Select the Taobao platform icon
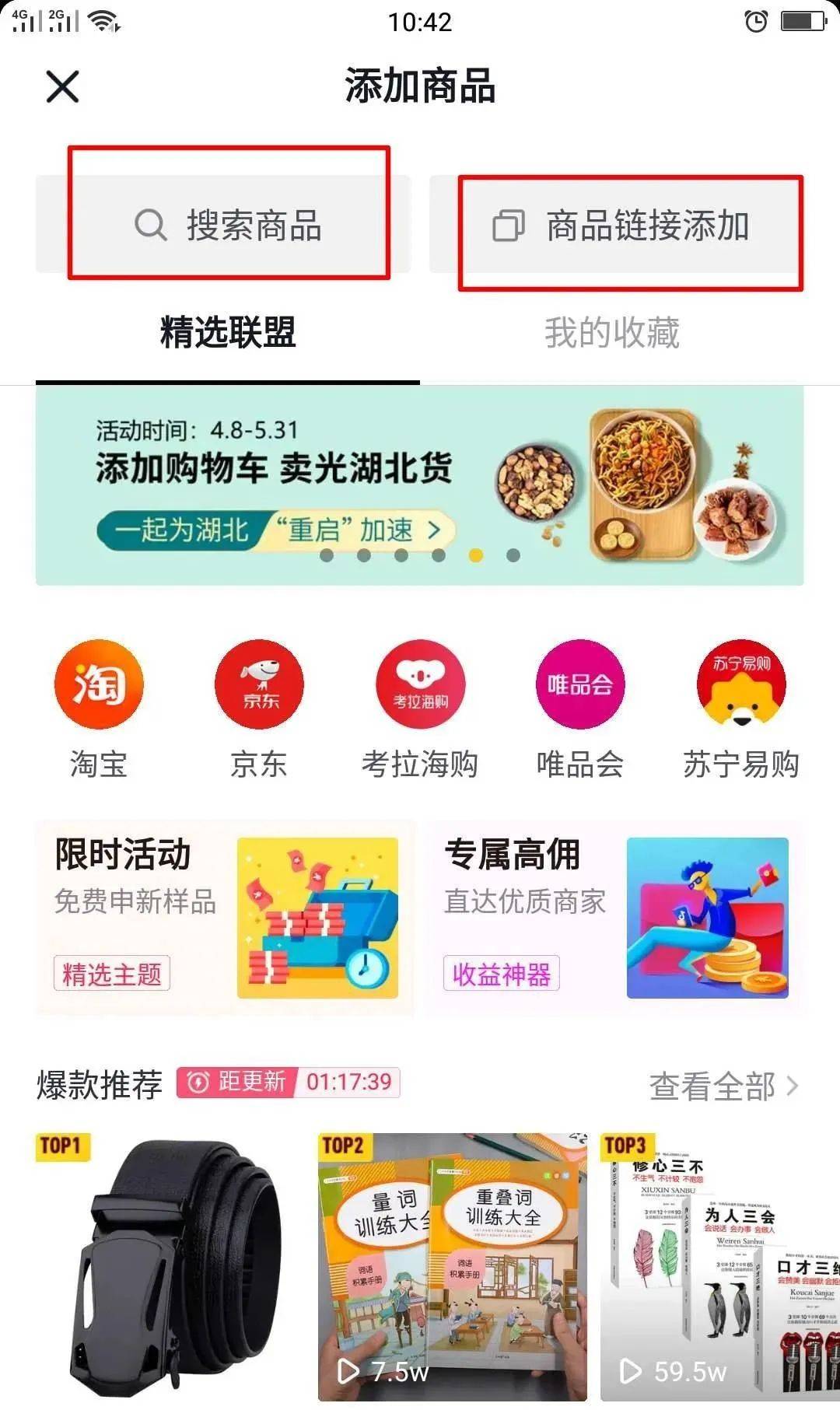This screenshot has width=840, height=1410. (99, 685)
